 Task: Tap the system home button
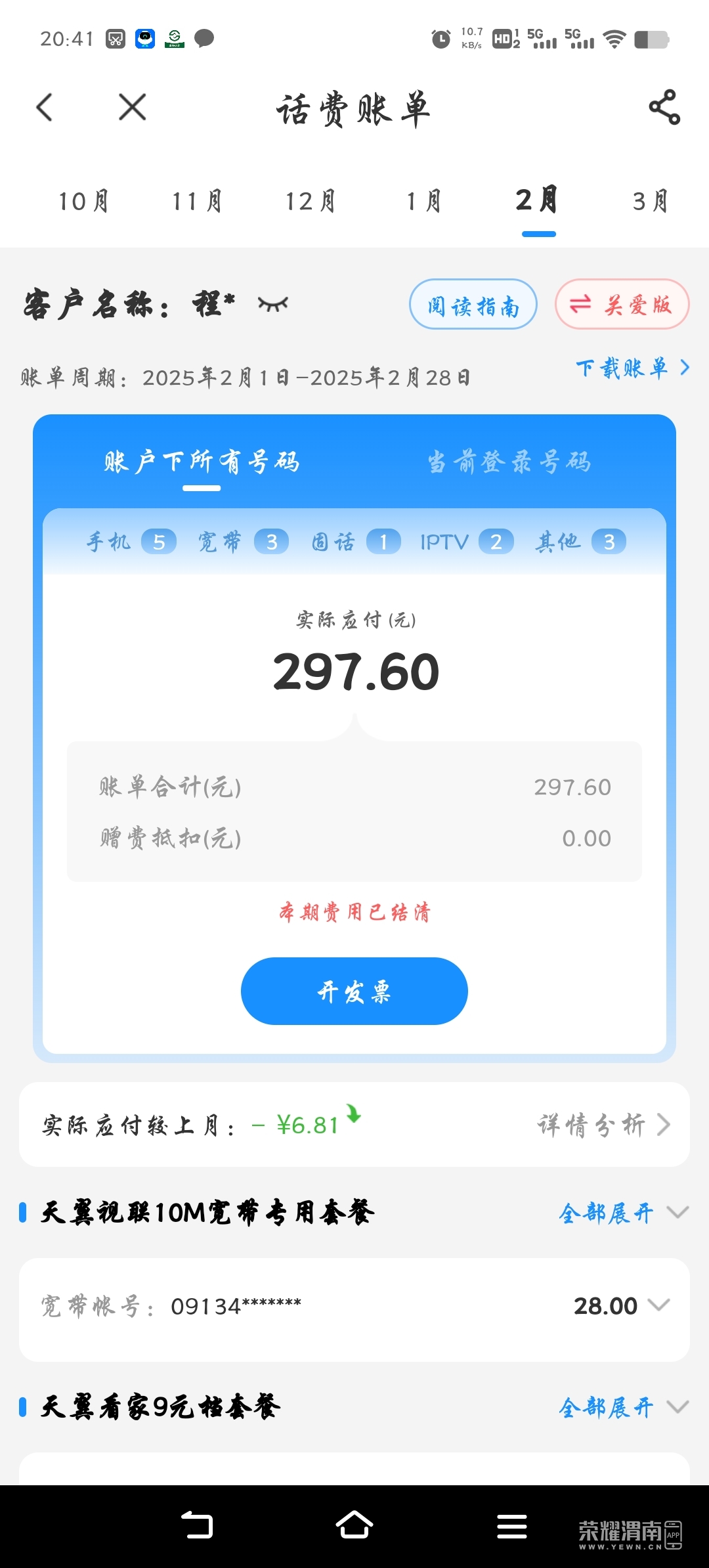click(x=354, y=1525)
